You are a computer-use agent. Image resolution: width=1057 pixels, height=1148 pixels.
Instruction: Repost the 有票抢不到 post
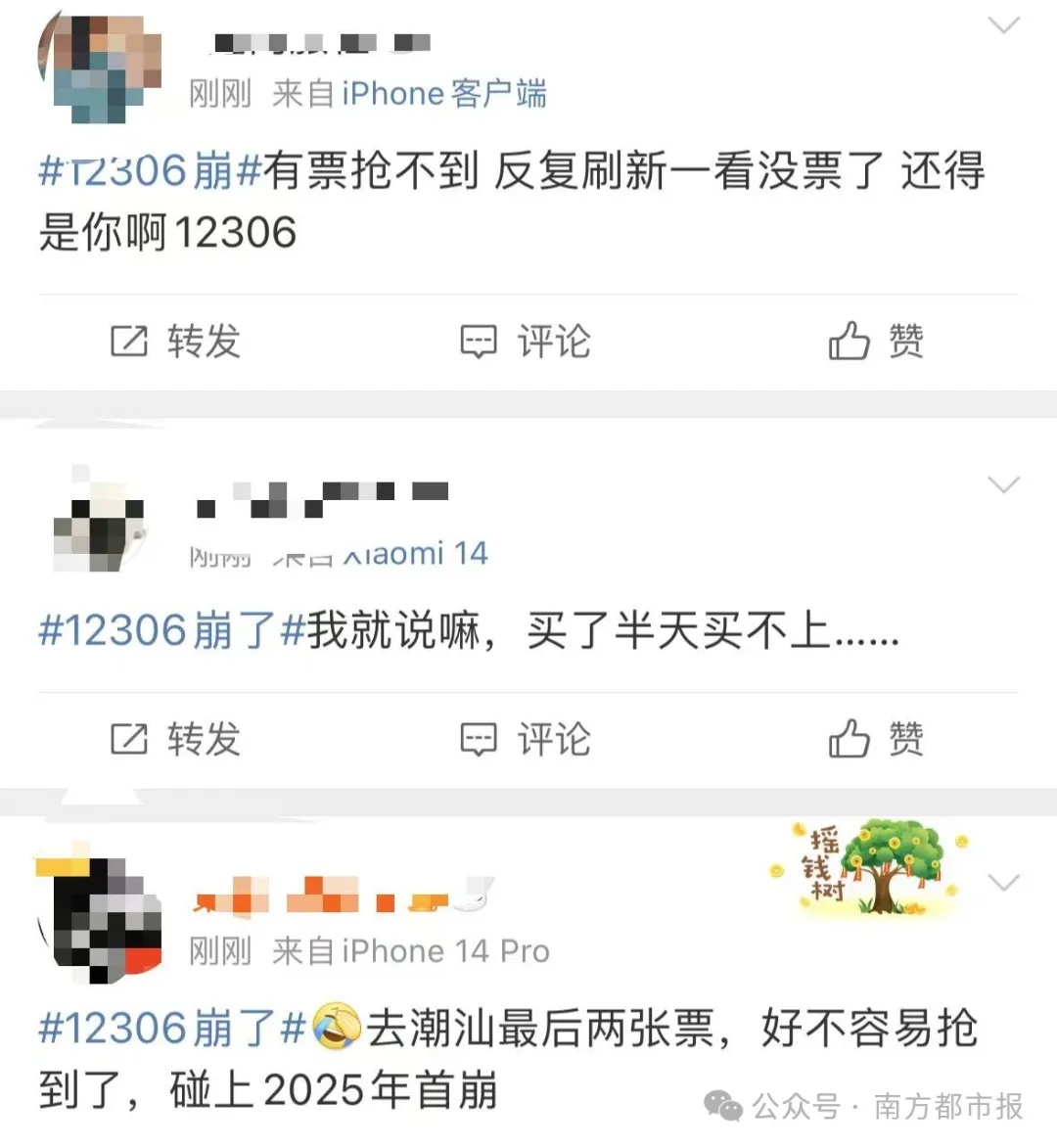[x=175, y=342]
